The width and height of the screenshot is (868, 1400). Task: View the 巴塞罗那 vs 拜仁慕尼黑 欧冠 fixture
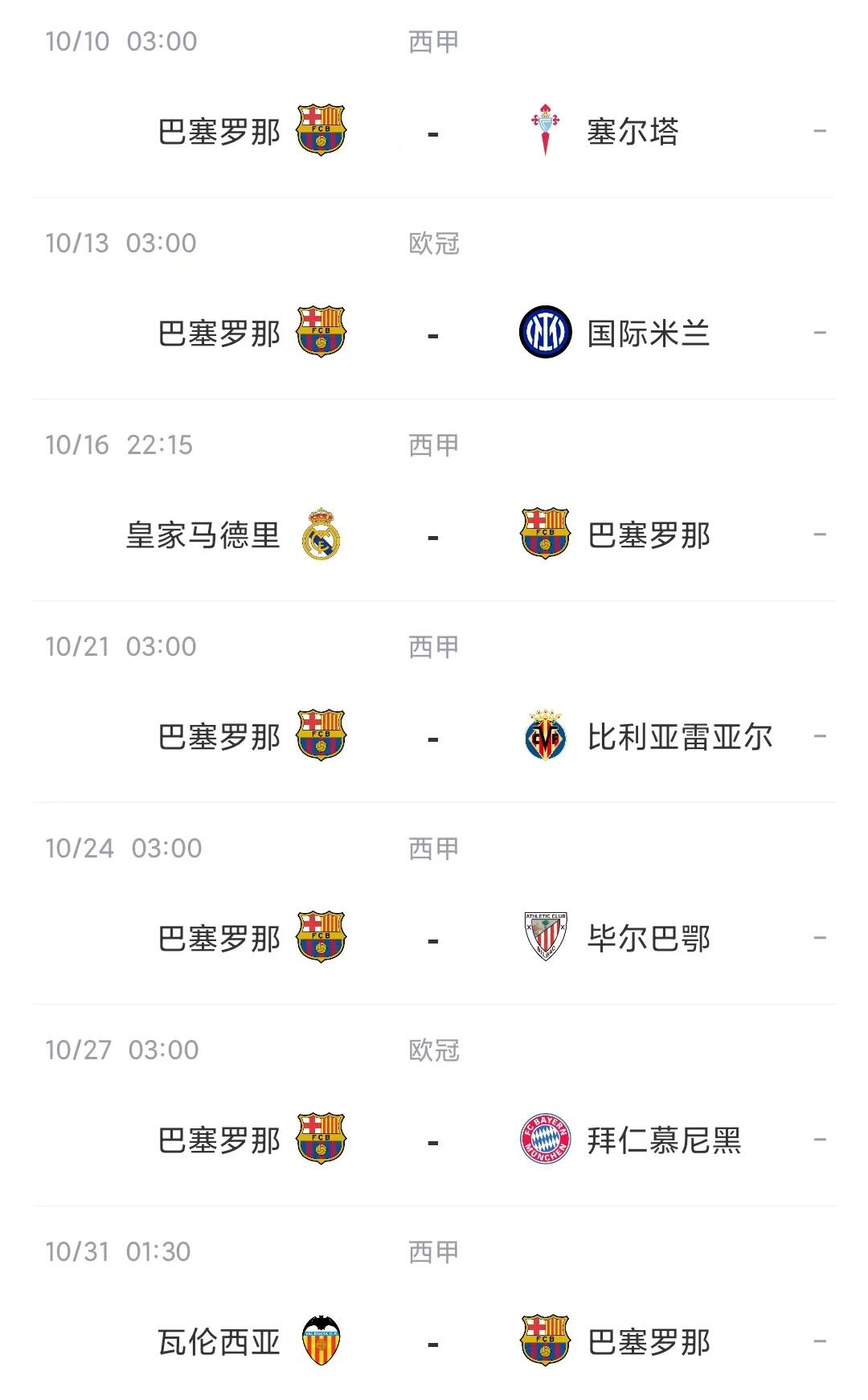(x=434, y=1106)
